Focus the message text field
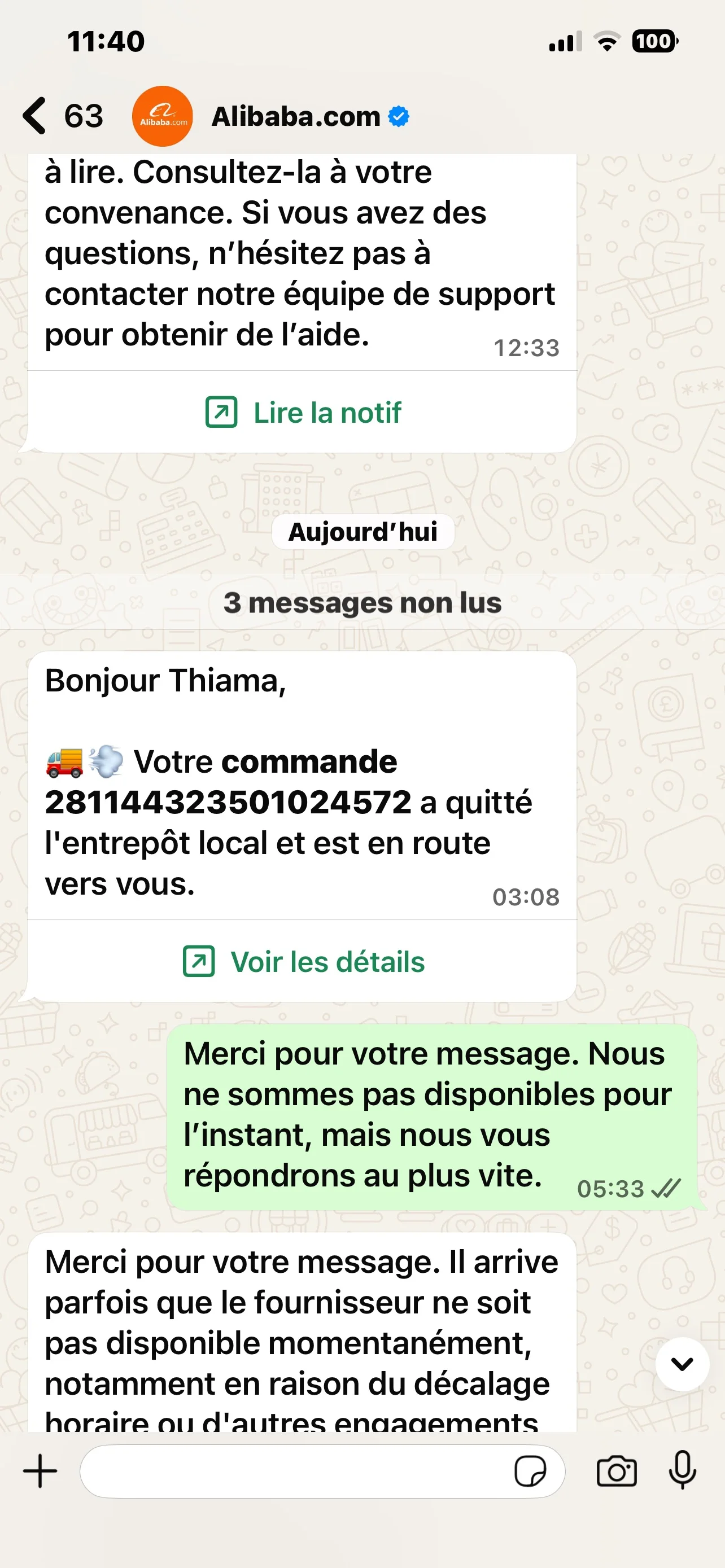Image resolution: width=725 pixels, height=1568 pixels. [295, 1471]
